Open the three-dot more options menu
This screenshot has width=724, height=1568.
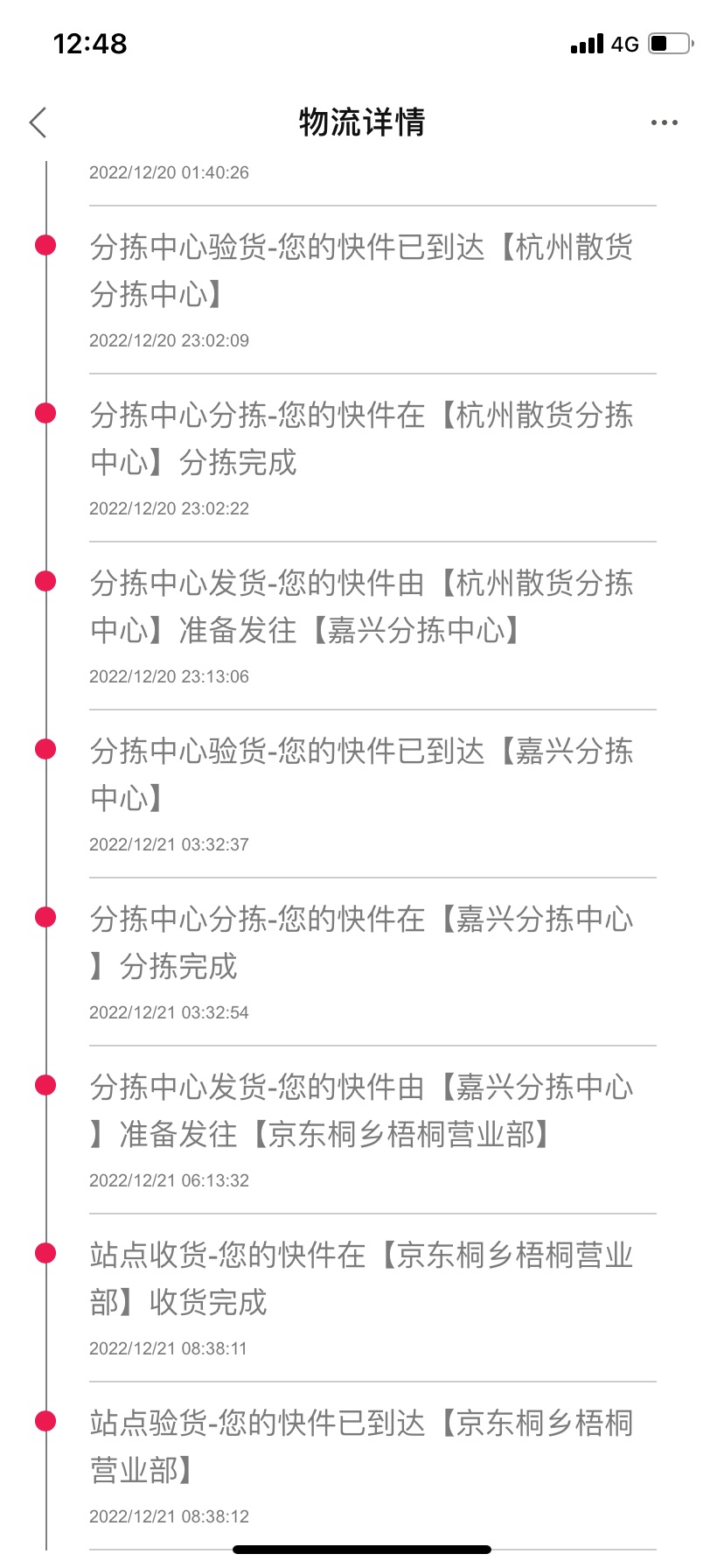(665, 122)
